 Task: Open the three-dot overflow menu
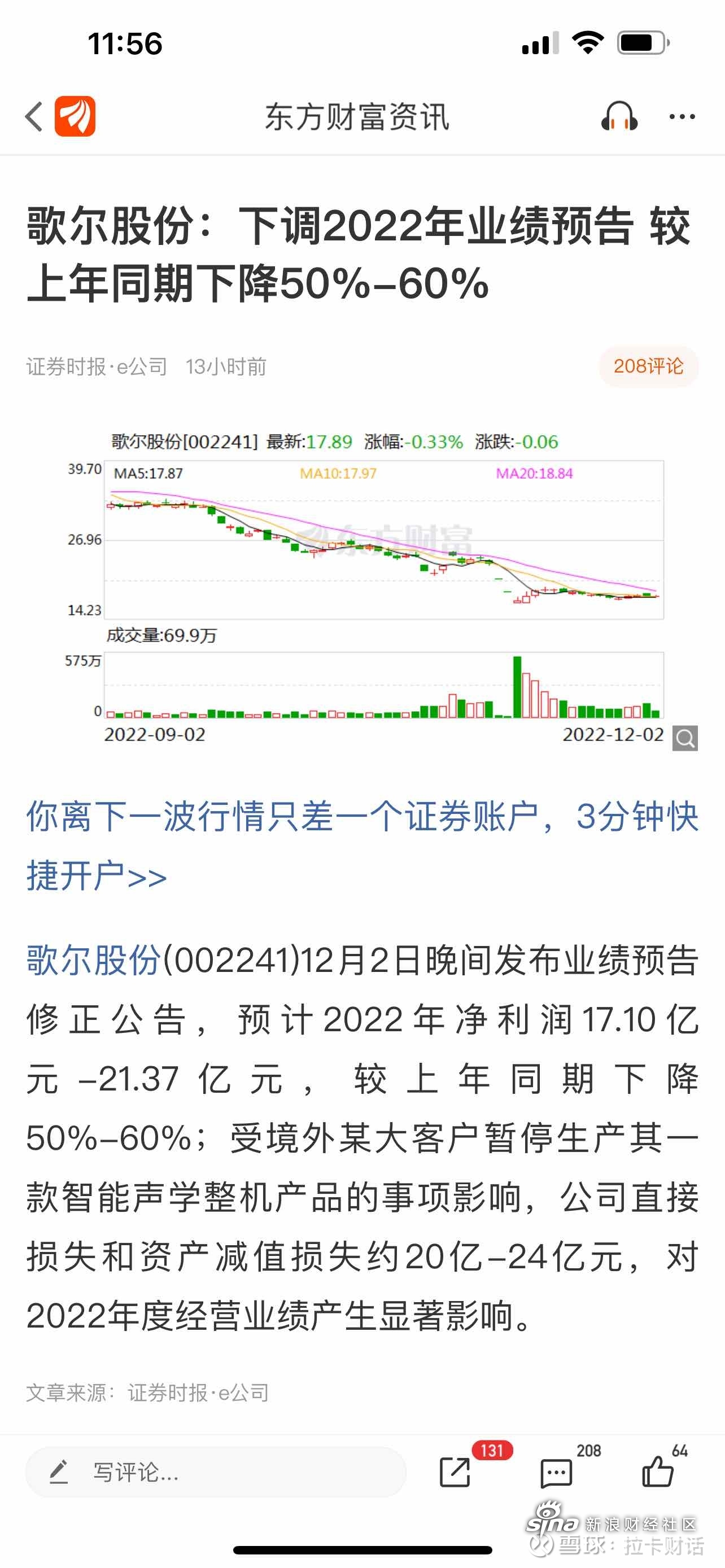682,116
